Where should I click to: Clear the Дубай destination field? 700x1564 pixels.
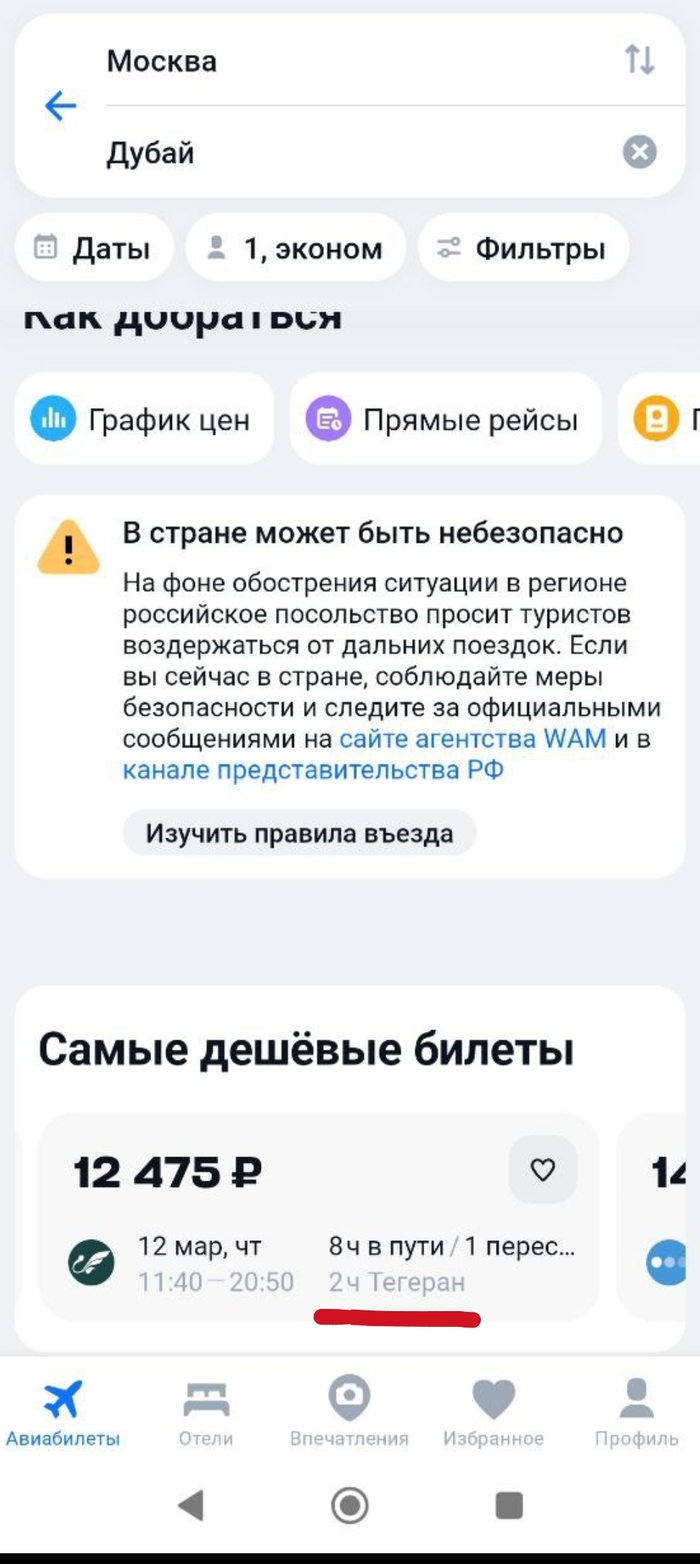[x=639, y=153]
